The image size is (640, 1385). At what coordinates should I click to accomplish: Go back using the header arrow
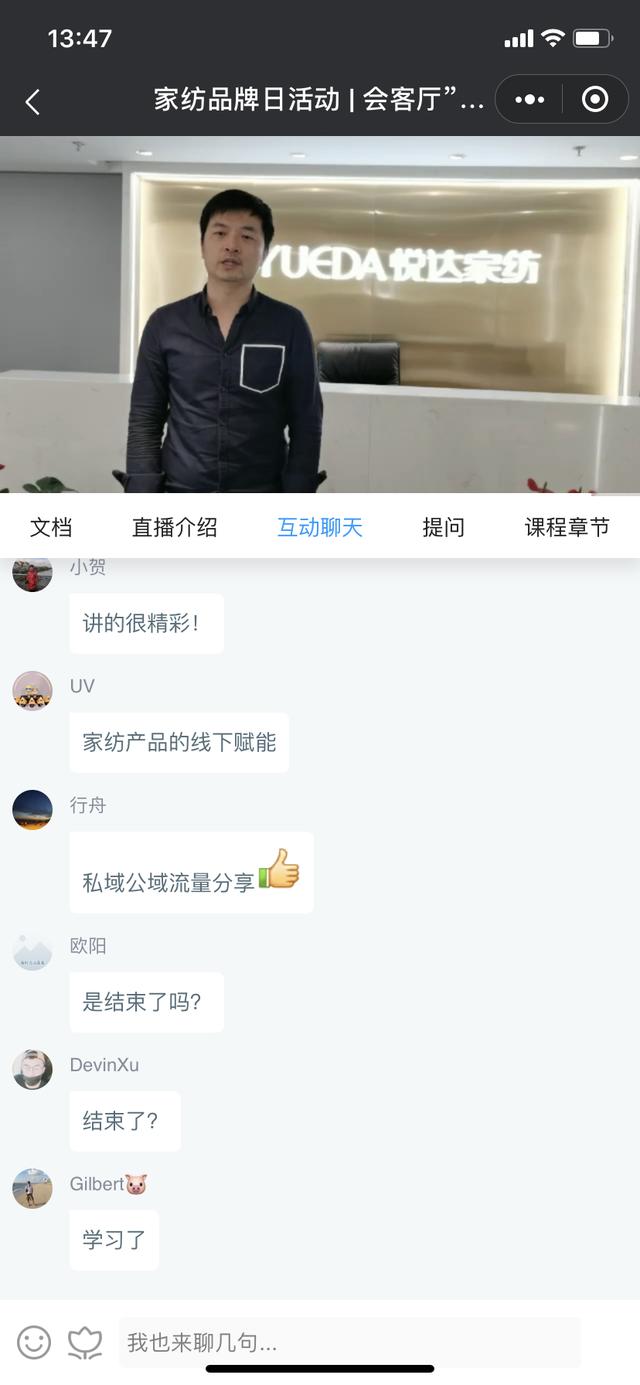click(x=32, y=101)
